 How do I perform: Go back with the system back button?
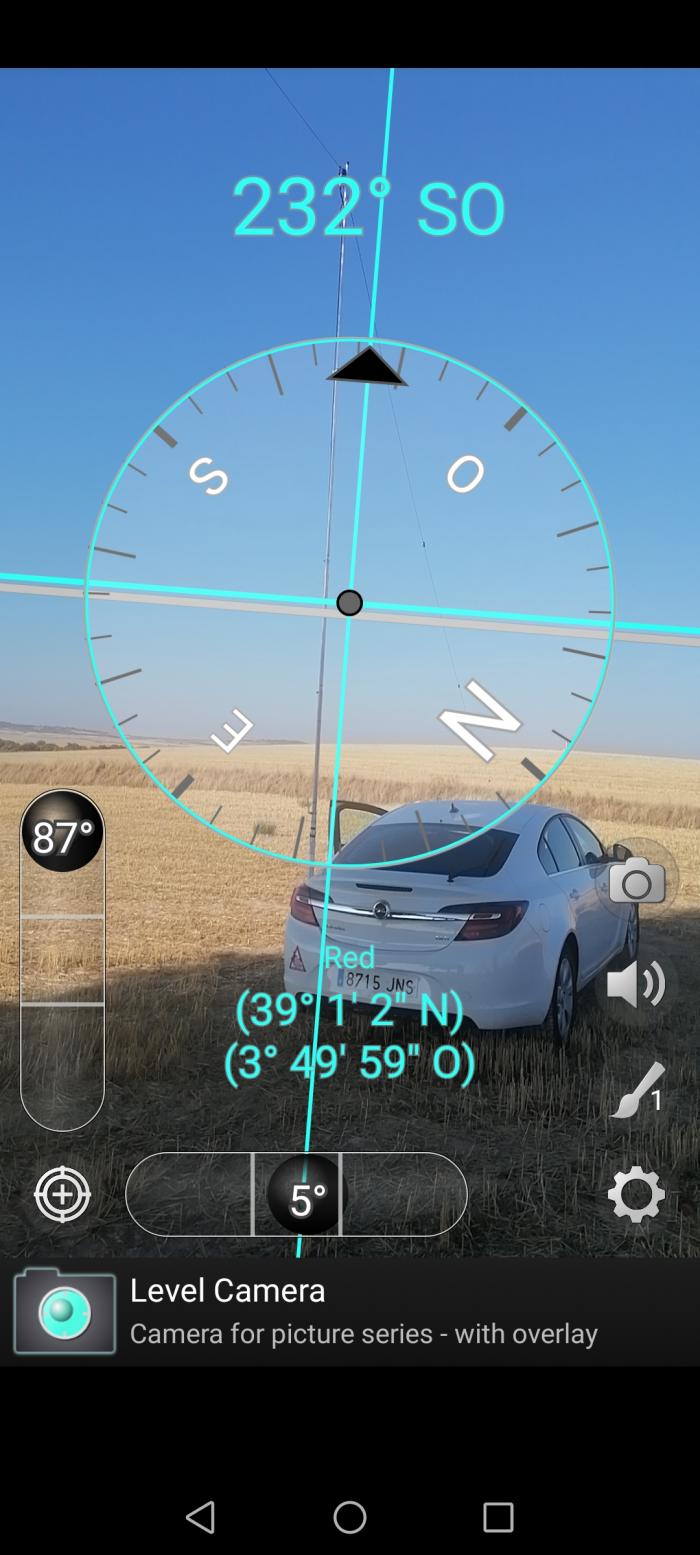coord(200,1516)
